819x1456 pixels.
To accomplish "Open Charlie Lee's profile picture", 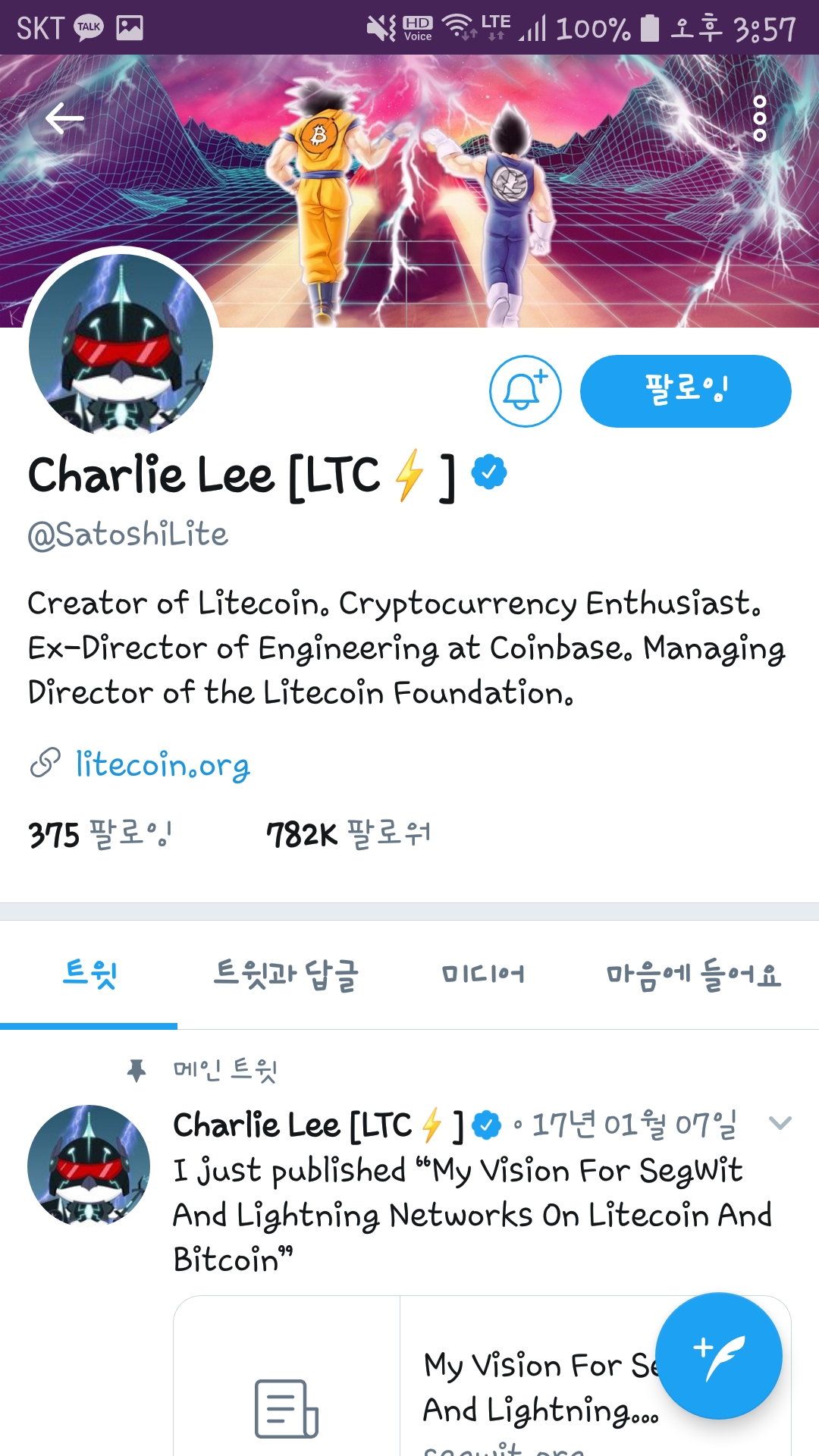I will tap(121, 345).
